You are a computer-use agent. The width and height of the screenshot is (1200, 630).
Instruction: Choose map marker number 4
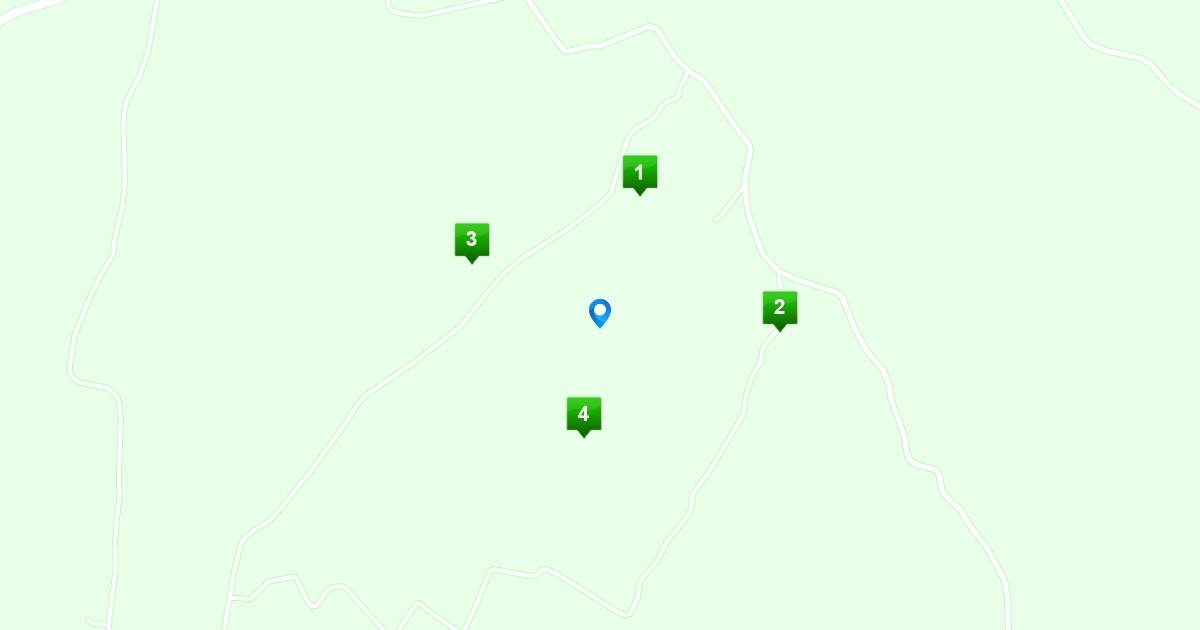[584, 415]
